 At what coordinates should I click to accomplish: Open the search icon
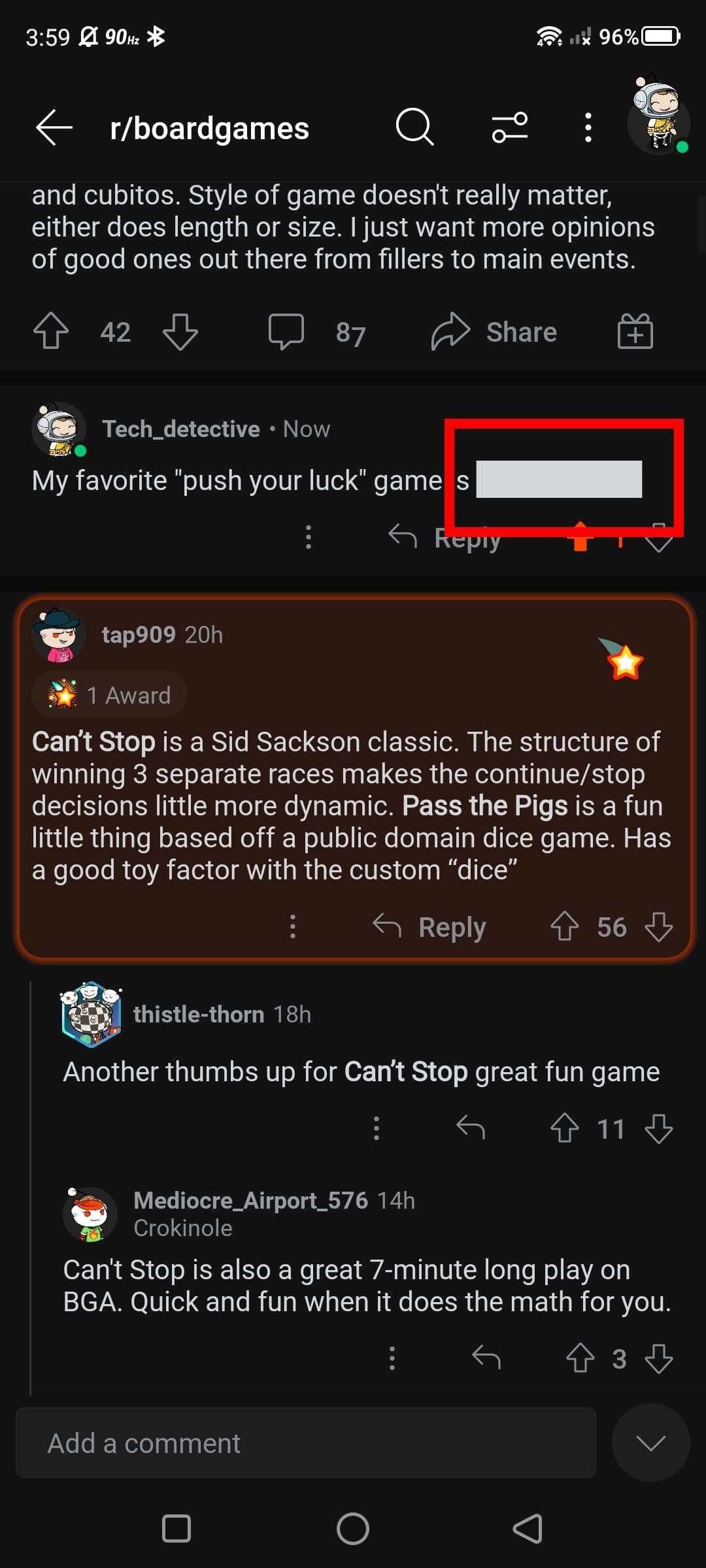[x=414, y=127]
